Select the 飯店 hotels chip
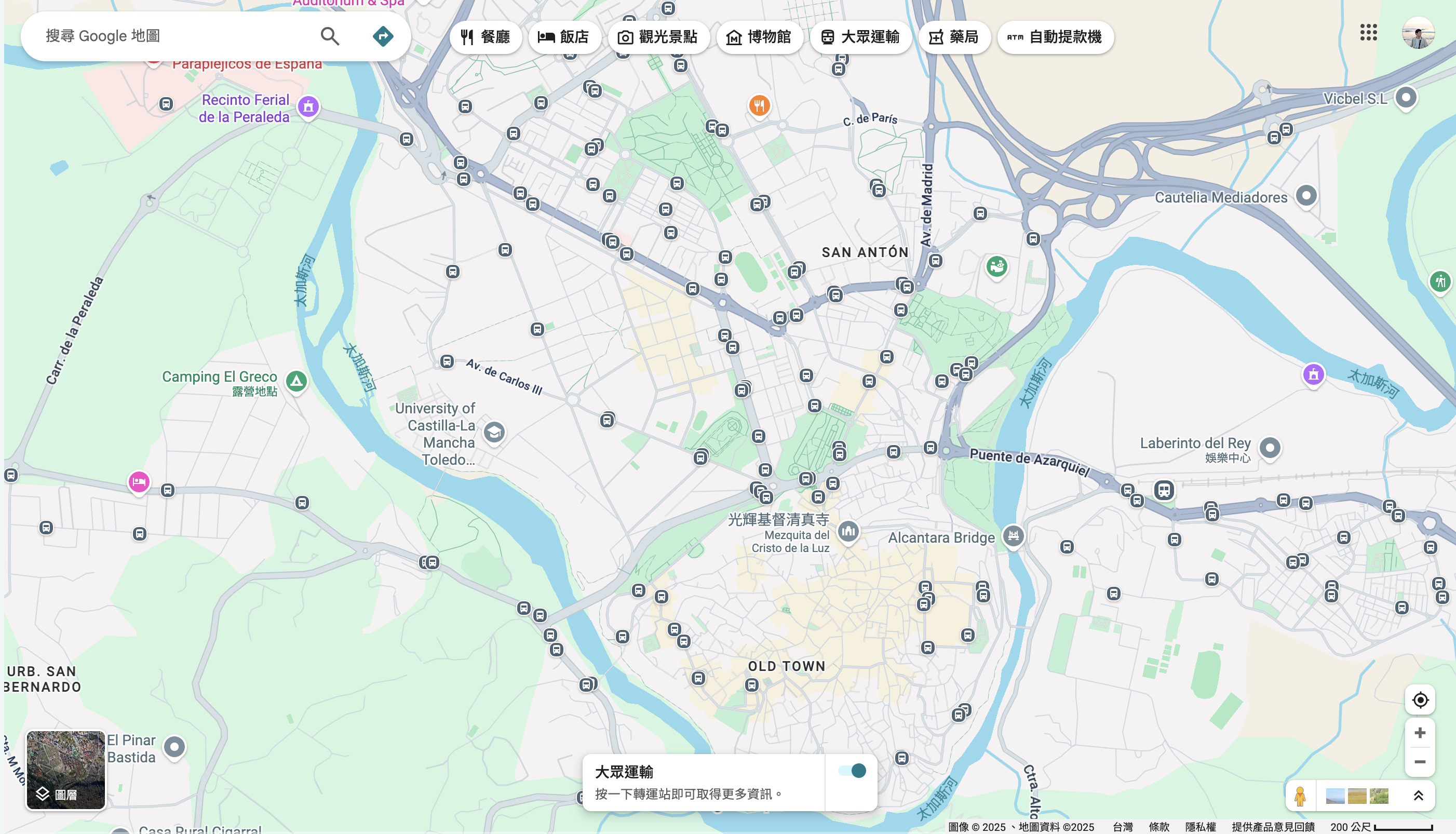This screenshot has height=834, width=1456. pyautogui.click(x=563, y=37)
